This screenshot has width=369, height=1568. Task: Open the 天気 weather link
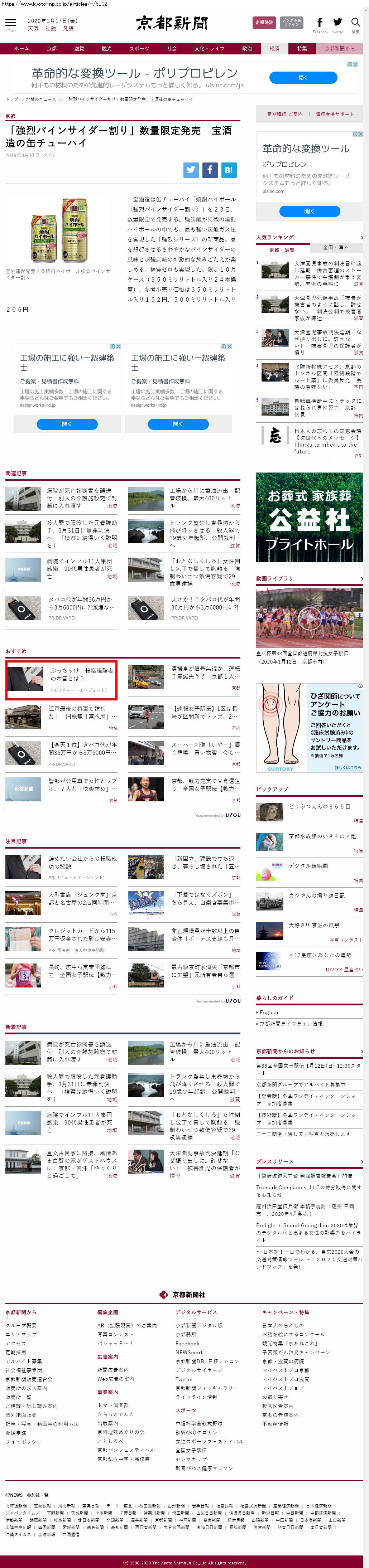[33, 29]
